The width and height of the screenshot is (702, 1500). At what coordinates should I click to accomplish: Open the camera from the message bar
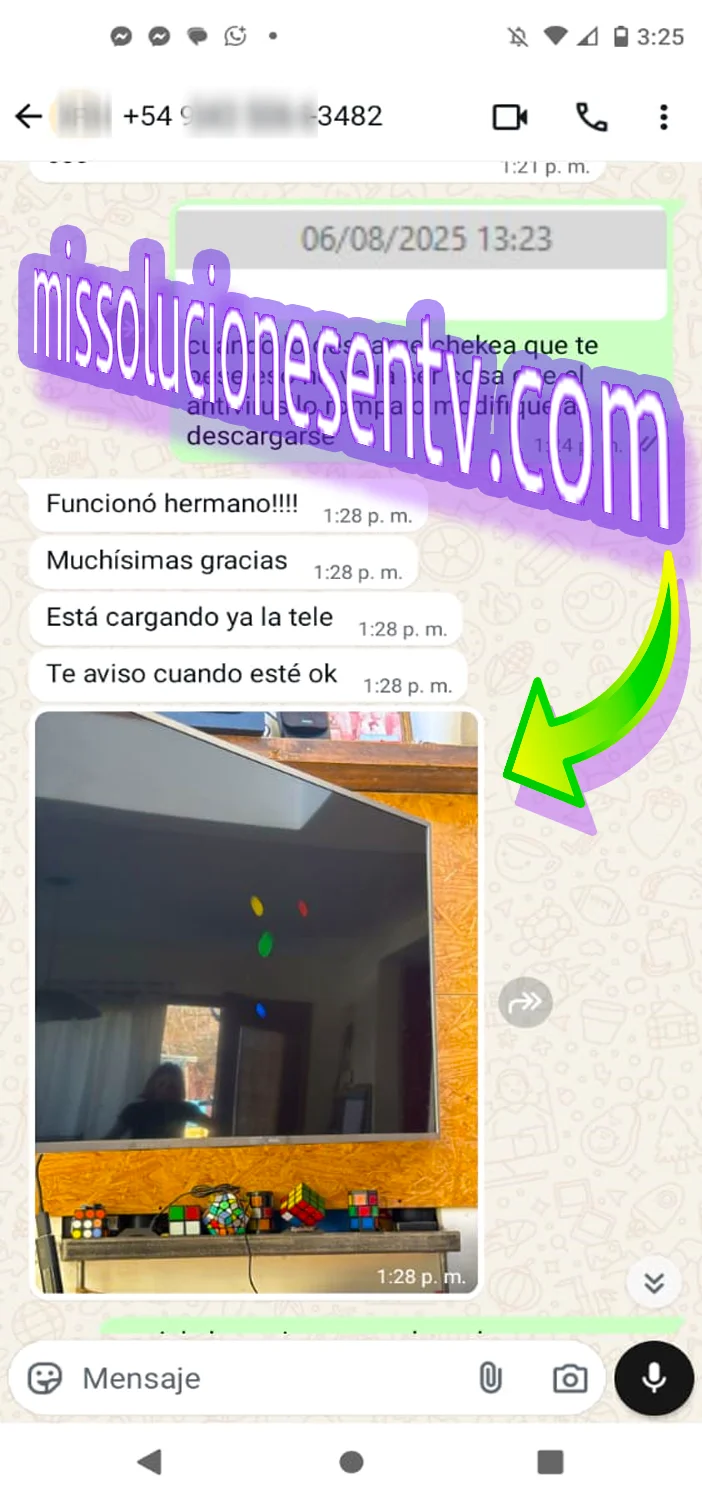(570, 1379)
